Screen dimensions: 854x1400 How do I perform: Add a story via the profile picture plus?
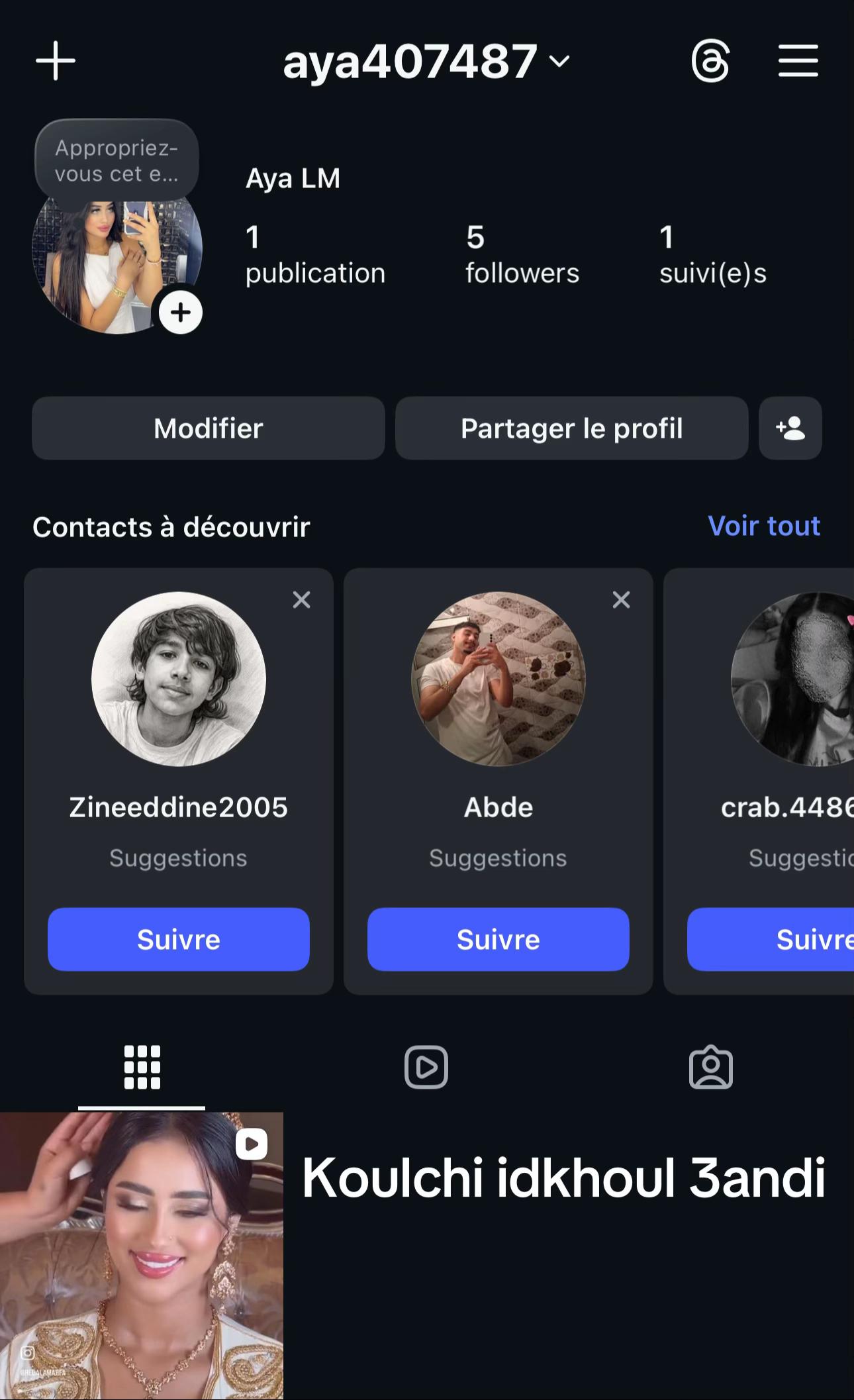pos(181,313)
